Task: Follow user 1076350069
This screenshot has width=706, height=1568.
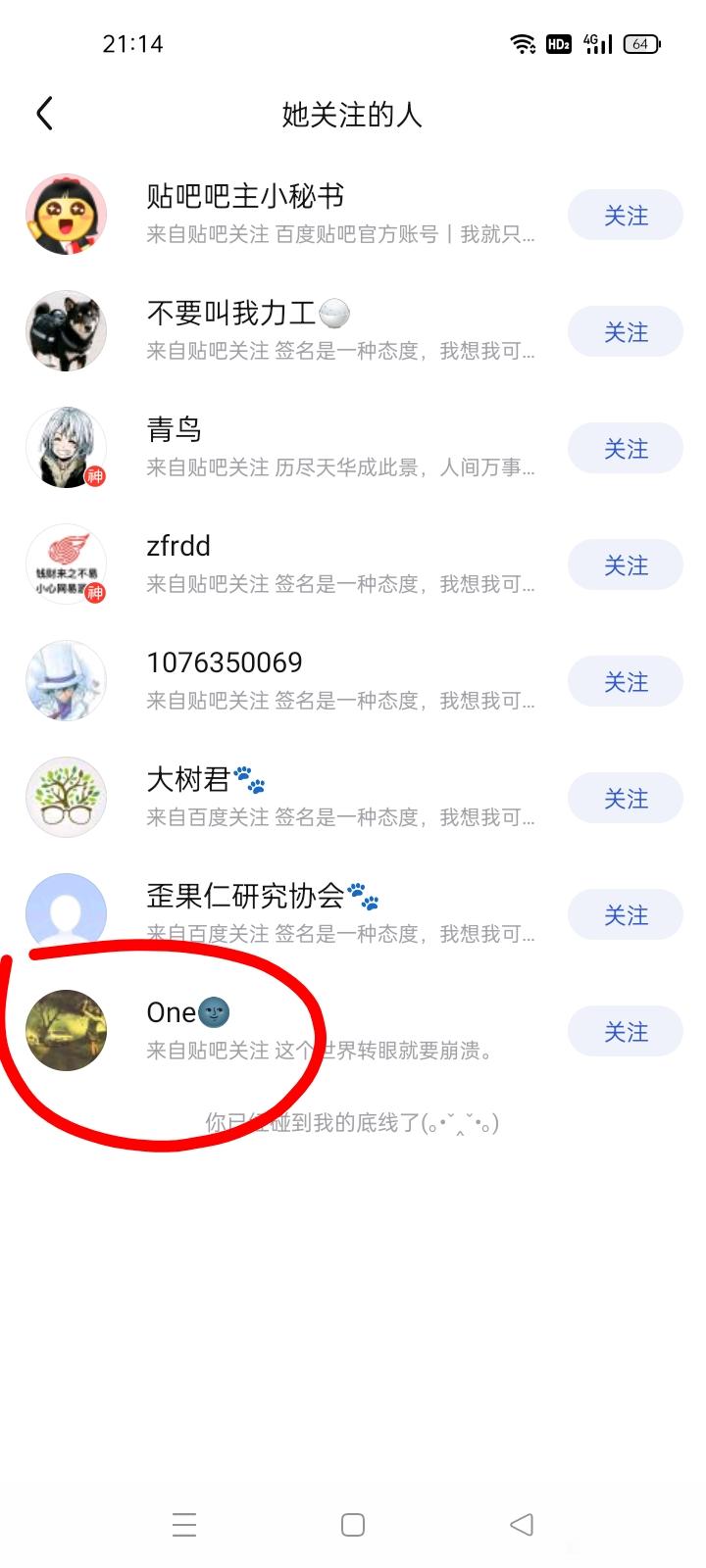Action: [625, 682]
